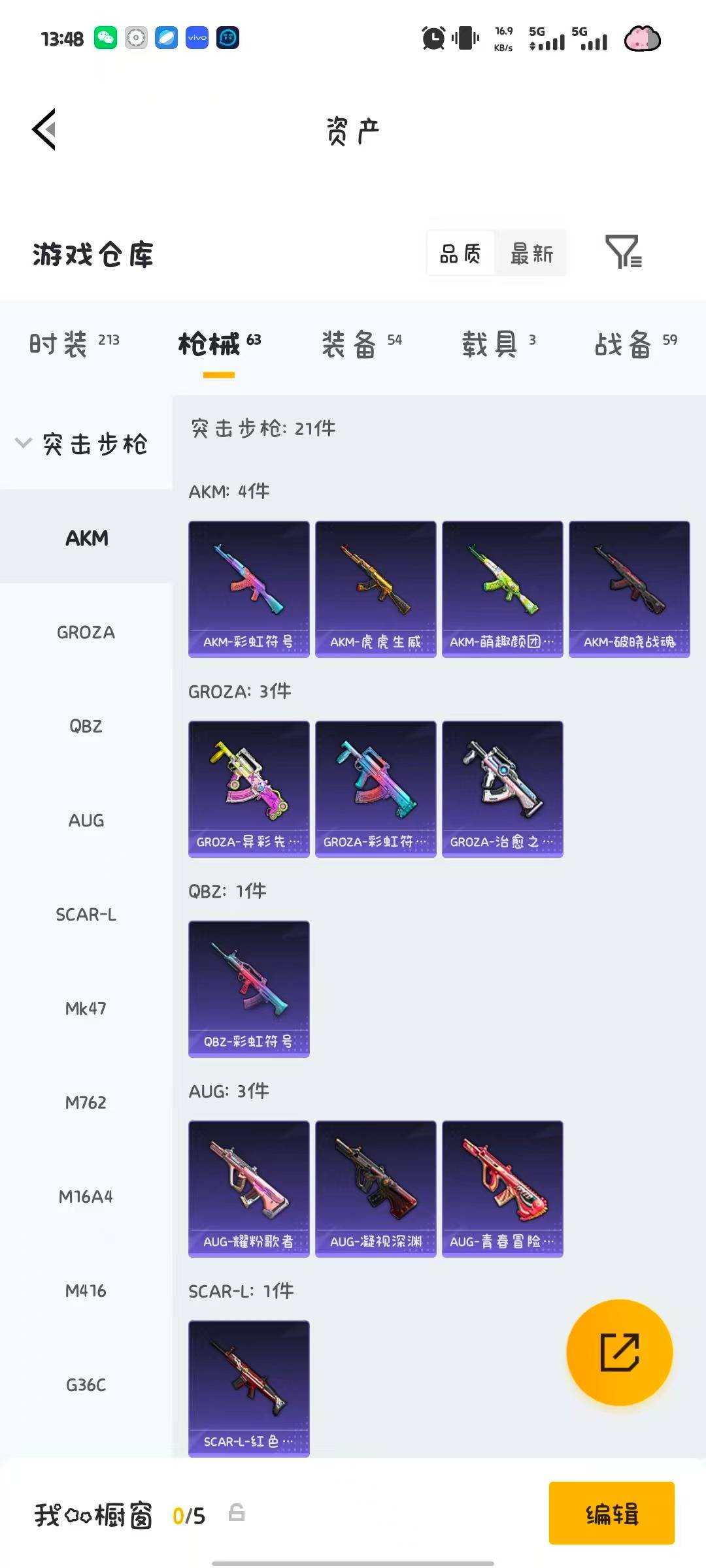Open the AUG-凝视深渊 skin tile
The height and width of the screenshot is (1568, 706).
tap(375, 1188)
